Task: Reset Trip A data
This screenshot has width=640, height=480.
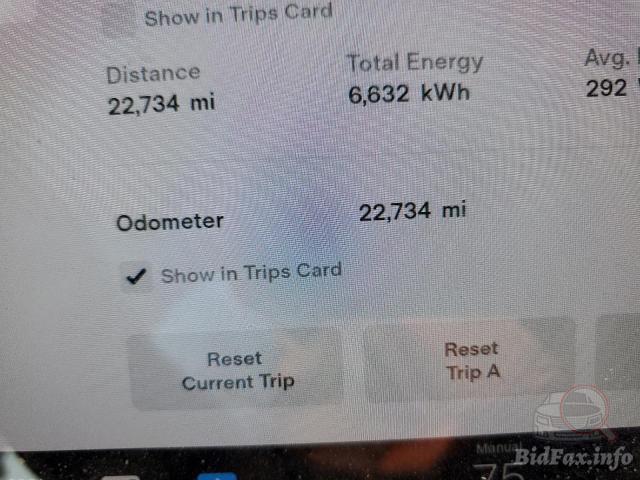Action: tap(471, 361)
